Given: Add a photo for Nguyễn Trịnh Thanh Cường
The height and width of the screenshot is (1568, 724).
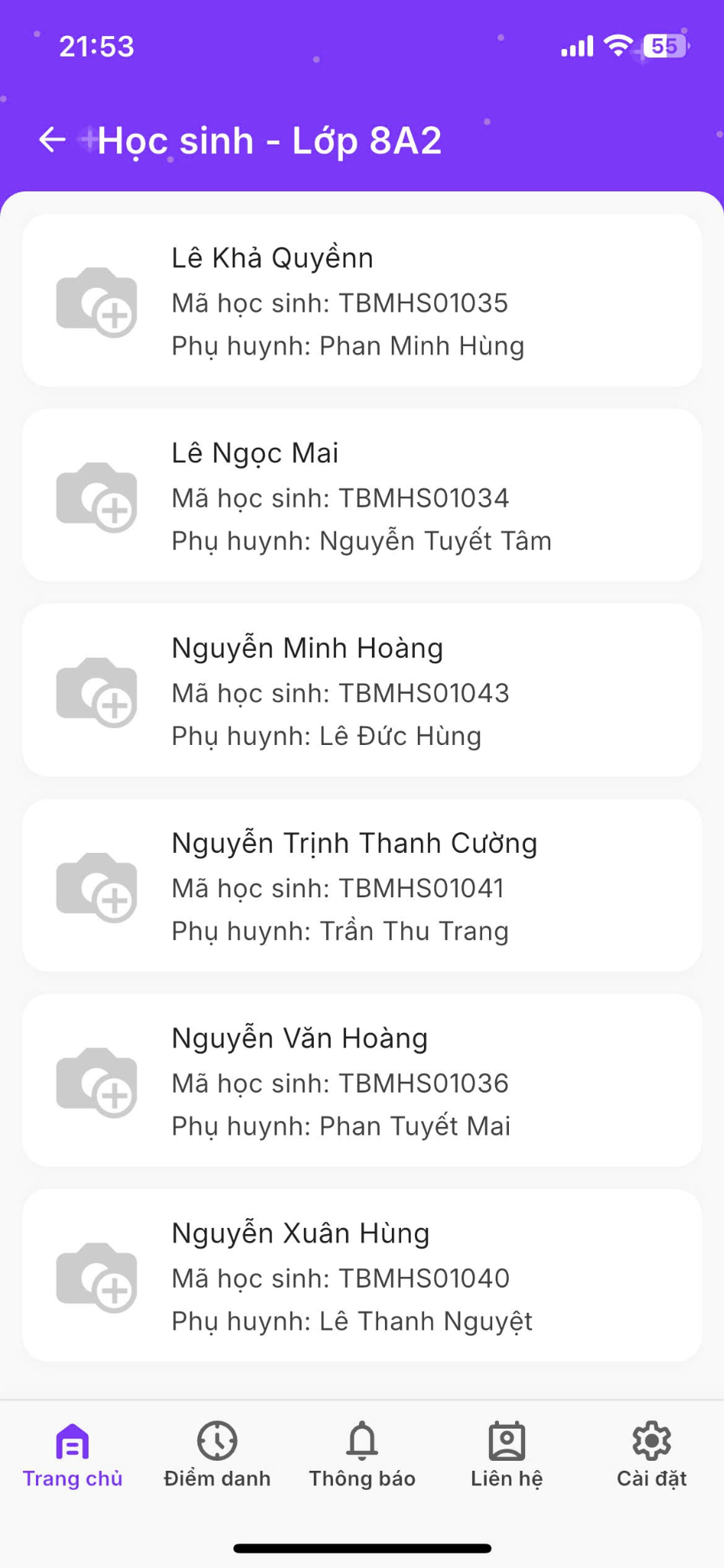Looking at the screenshot, I should click(96, 887).
